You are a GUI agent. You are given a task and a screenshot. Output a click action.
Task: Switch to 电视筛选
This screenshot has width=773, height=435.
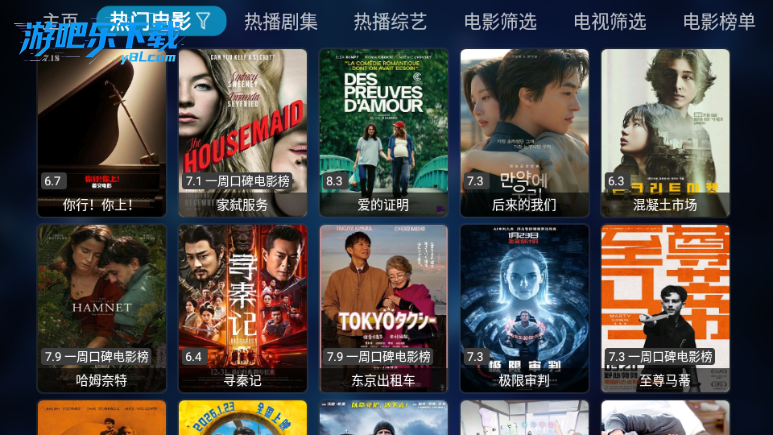(610, 21)
